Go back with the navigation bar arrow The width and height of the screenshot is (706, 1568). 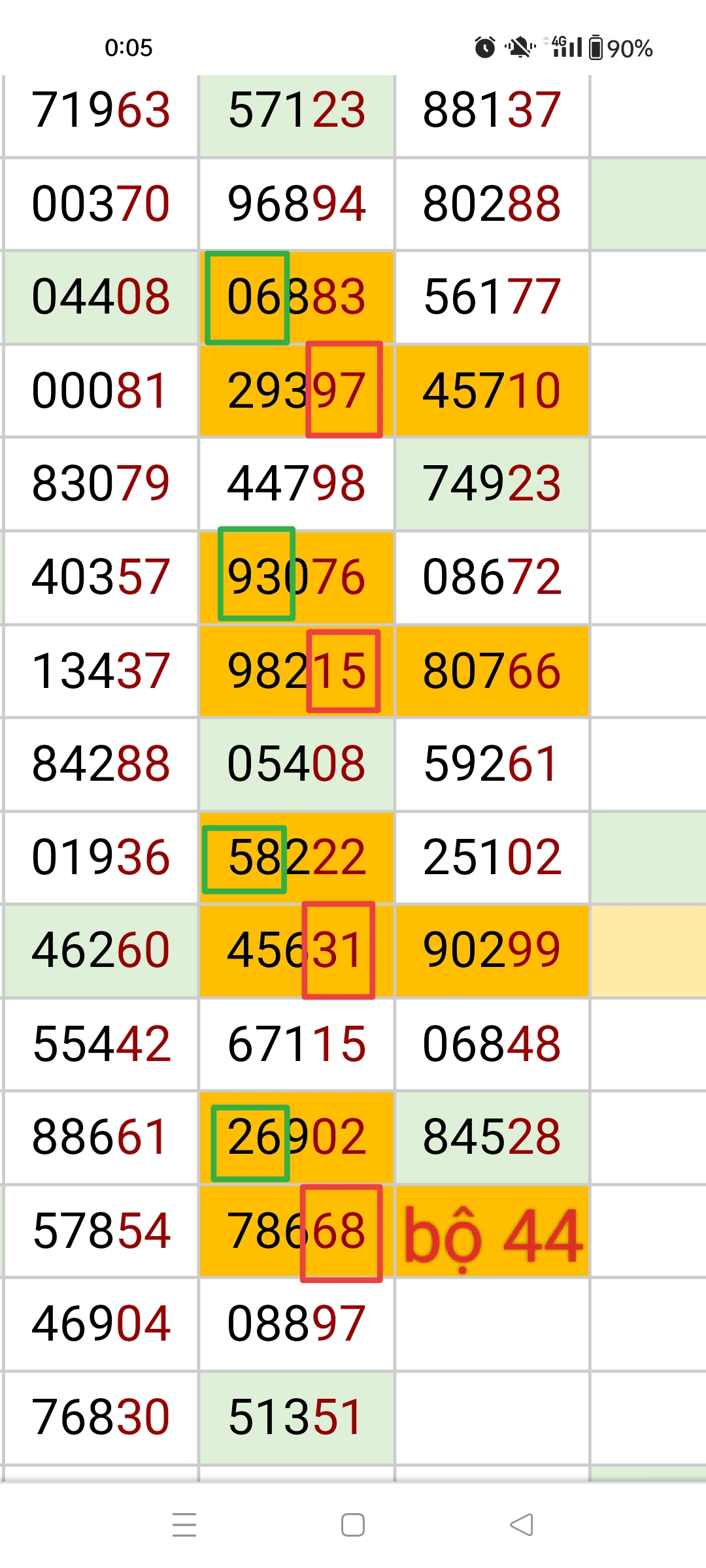[x=522, y=1525]
